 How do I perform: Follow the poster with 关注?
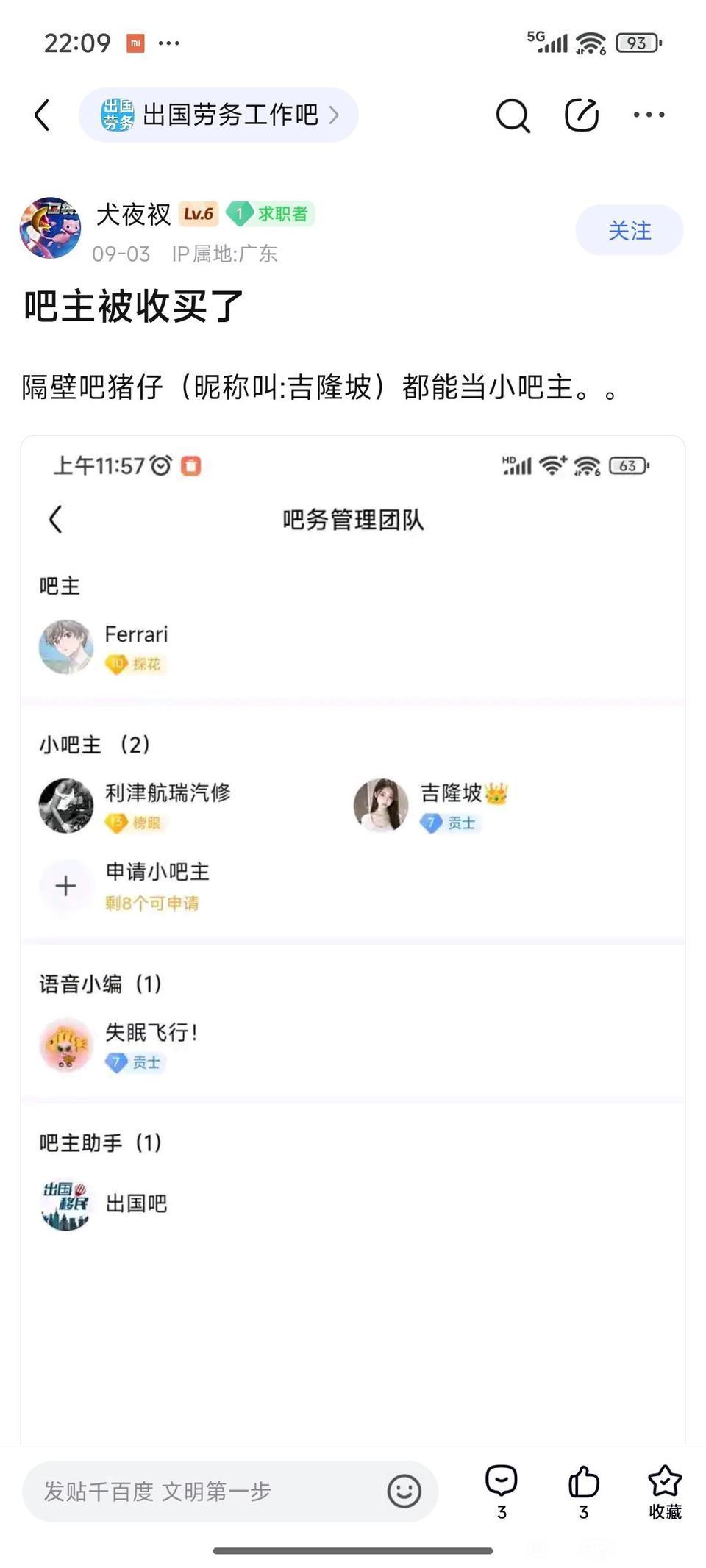(629, 231)
